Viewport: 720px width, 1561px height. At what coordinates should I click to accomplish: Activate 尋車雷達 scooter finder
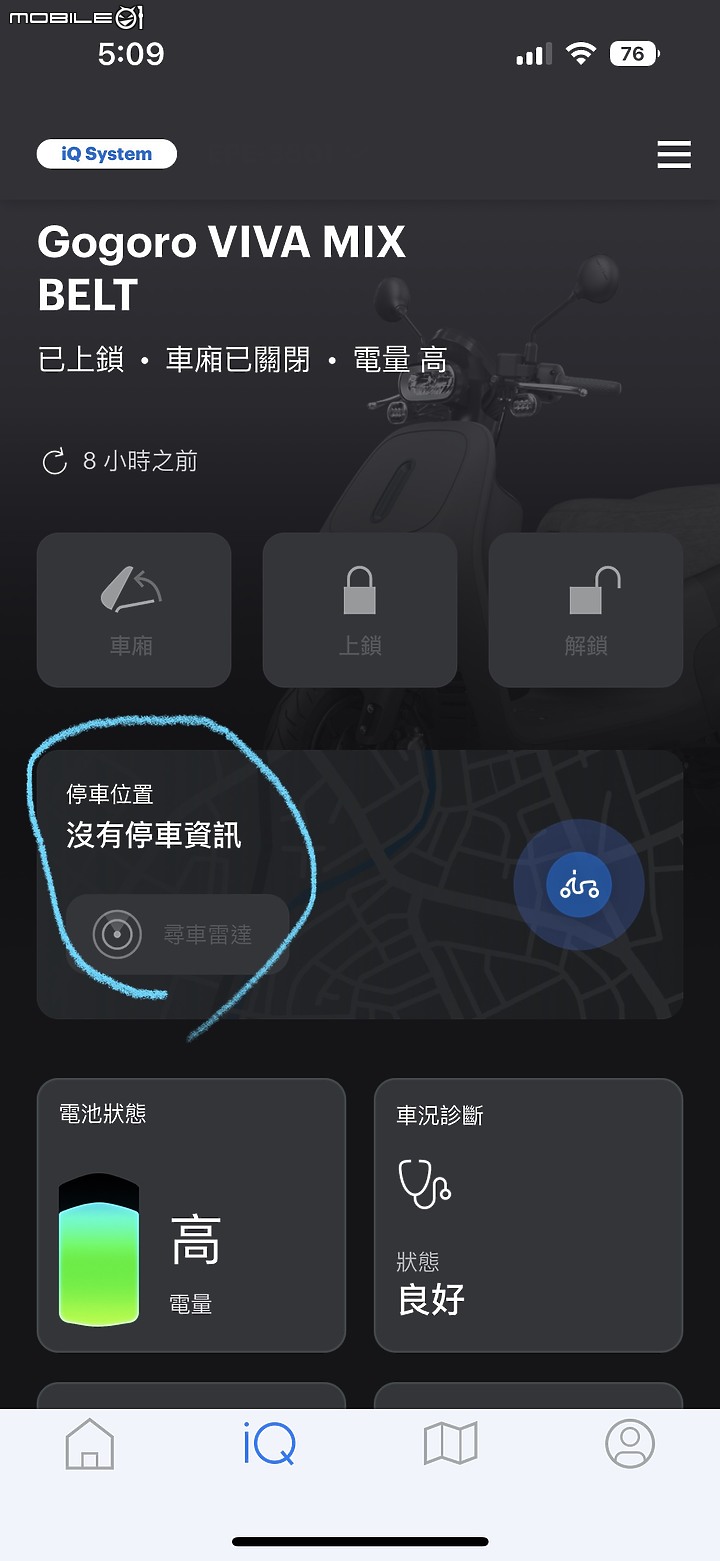pos(178,934)
